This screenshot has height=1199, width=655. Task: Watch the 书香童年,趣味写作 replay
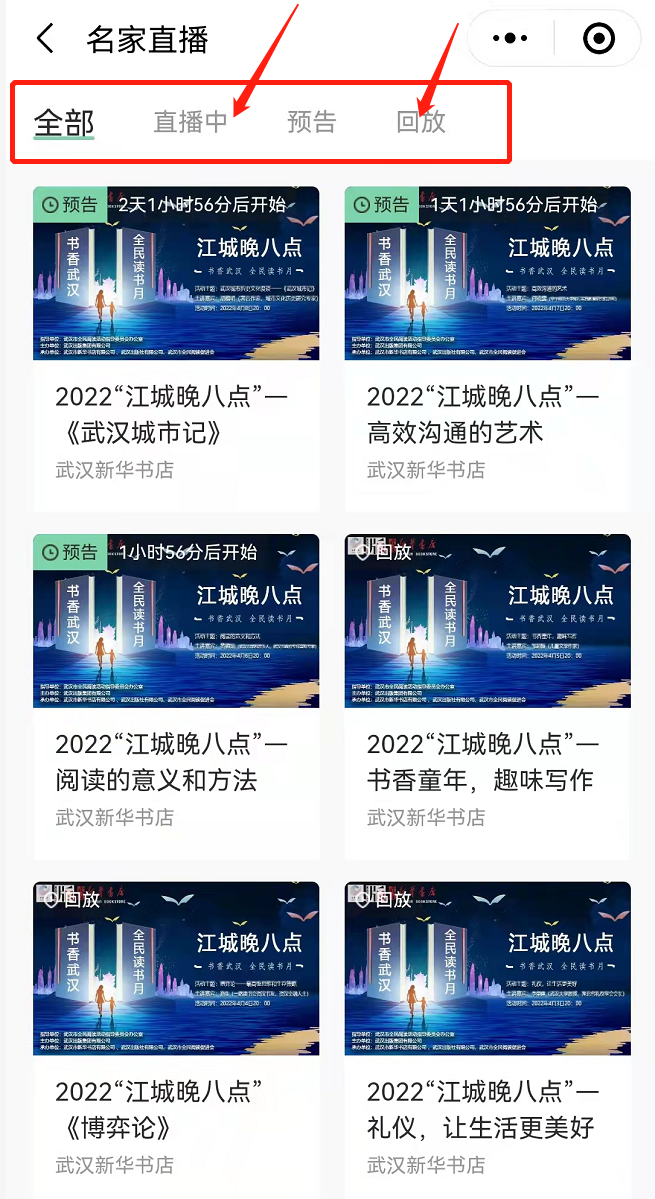pos(487,695)
